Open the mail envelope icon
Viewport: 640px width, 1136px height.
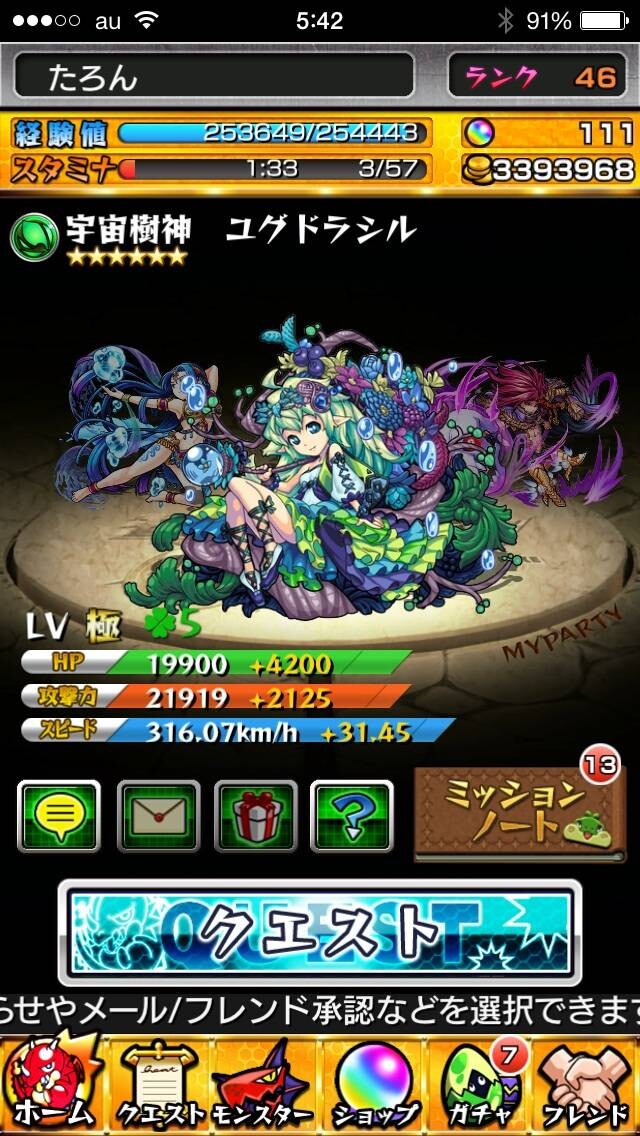158,816
